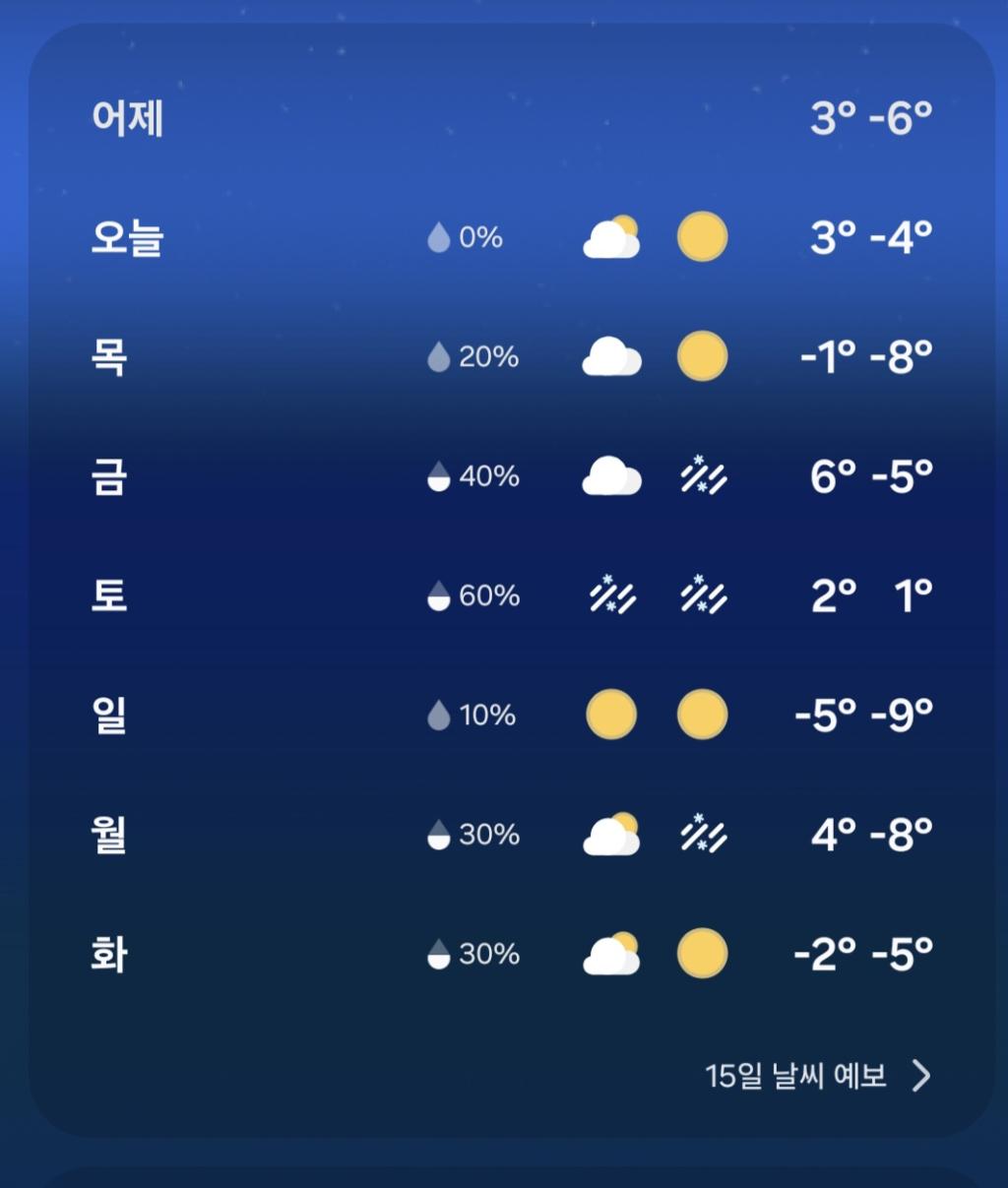Tap the 3° high temperature for 오늘

click(830, 235)
